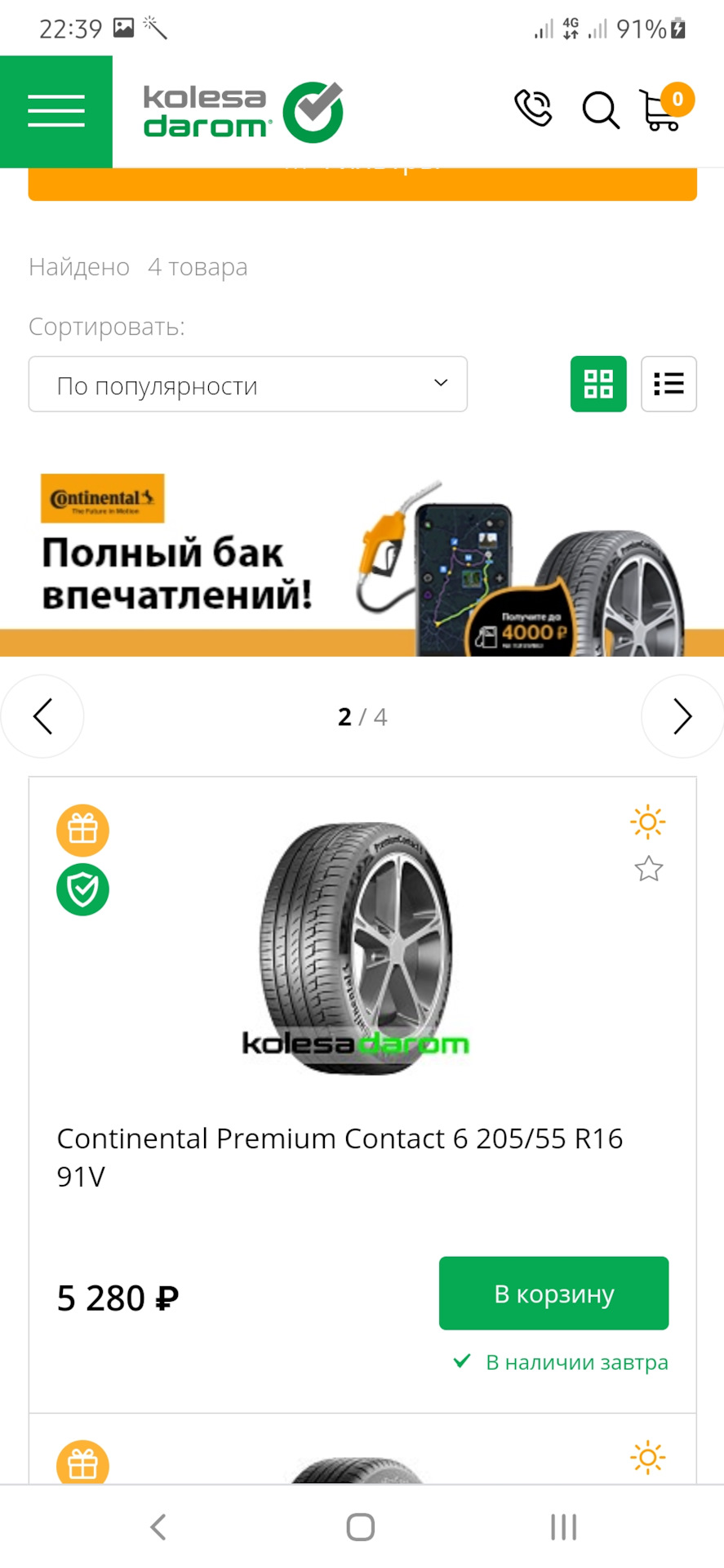Screen dimensions: 724x1568
Task: Open the search magnifier
Action: coord(600,110)
